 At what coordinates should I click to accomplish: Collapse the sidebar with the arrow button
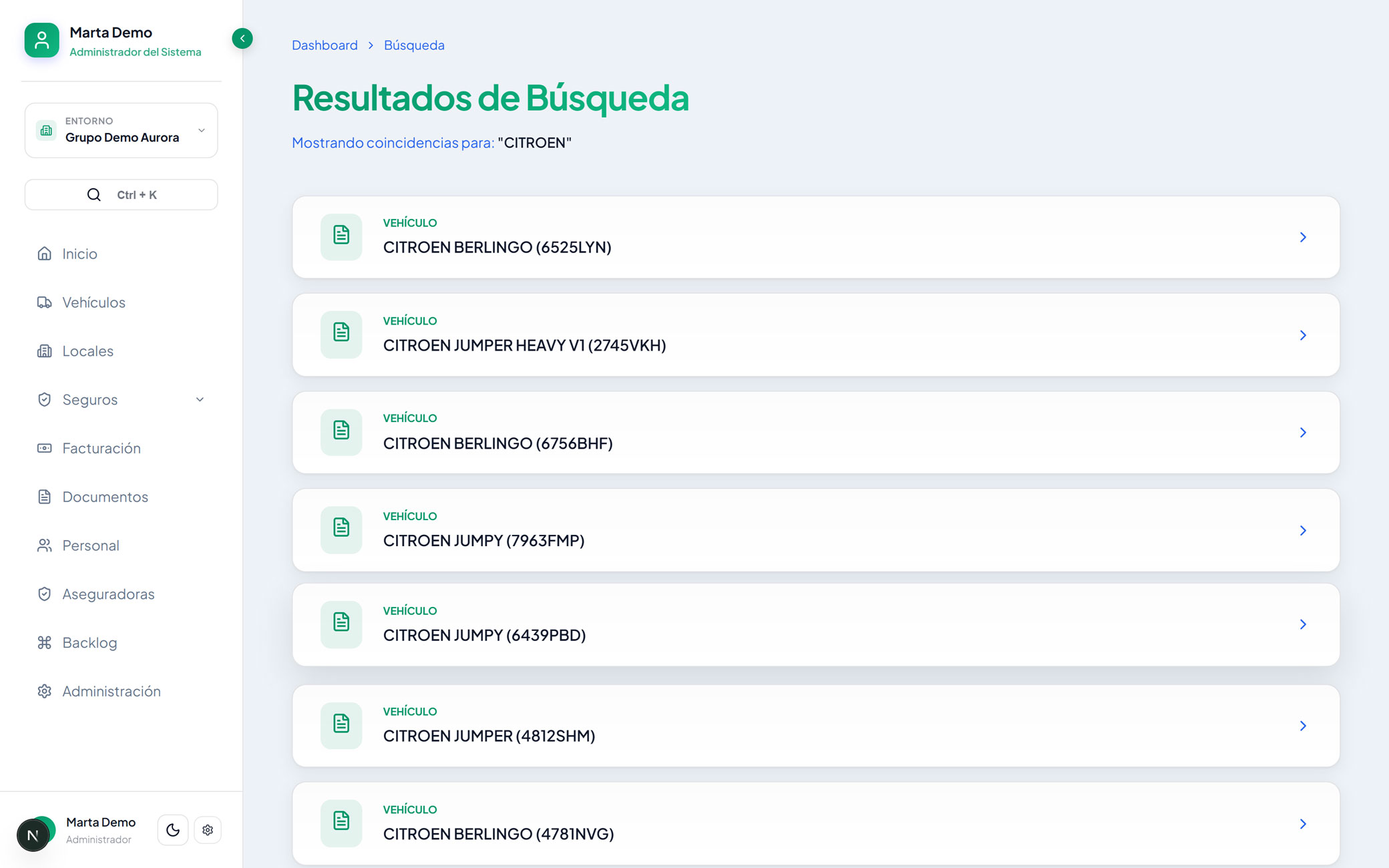click(x=242, y=39)
